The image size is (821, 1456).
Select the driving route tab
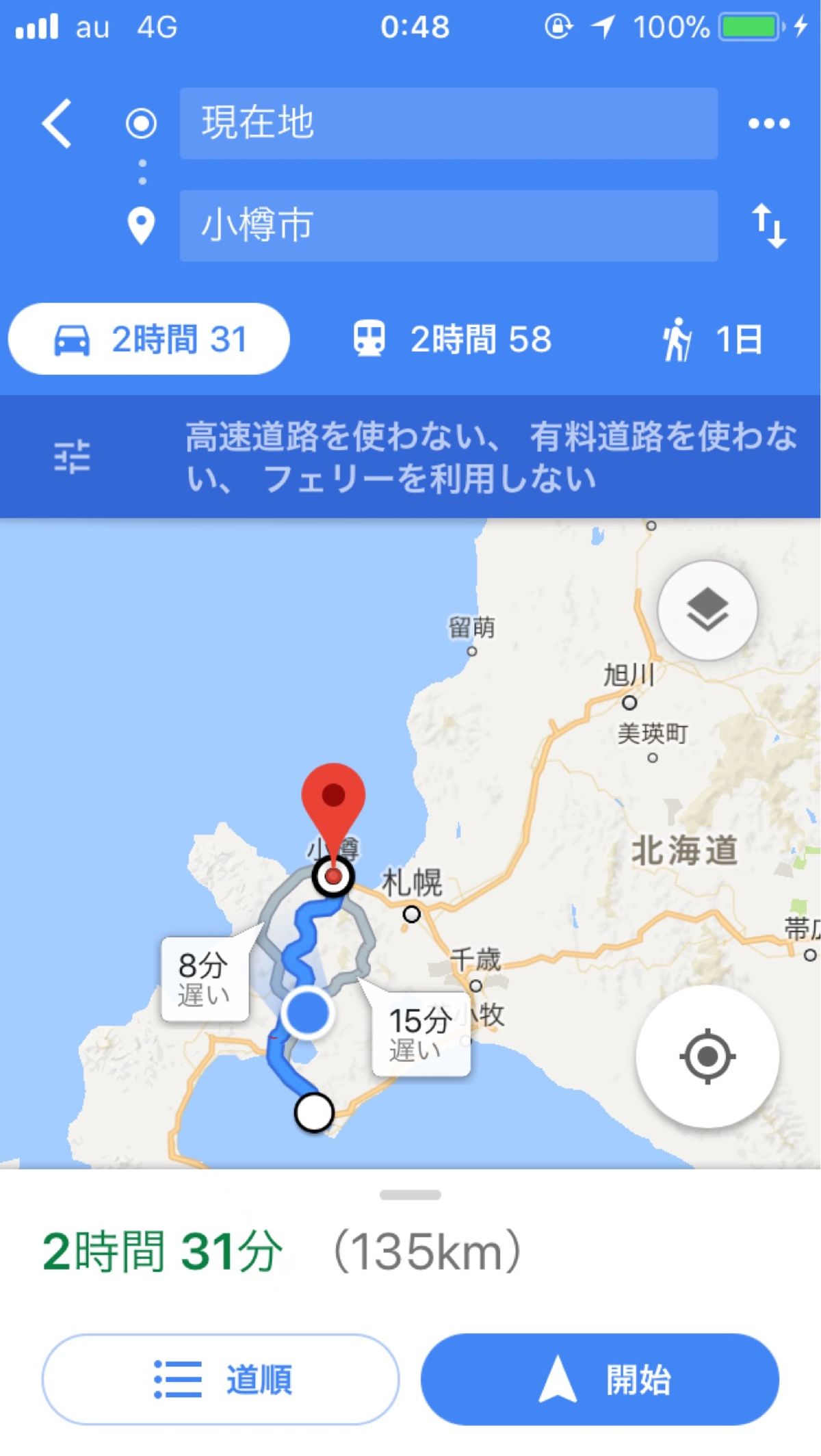[x=149, y=339]
